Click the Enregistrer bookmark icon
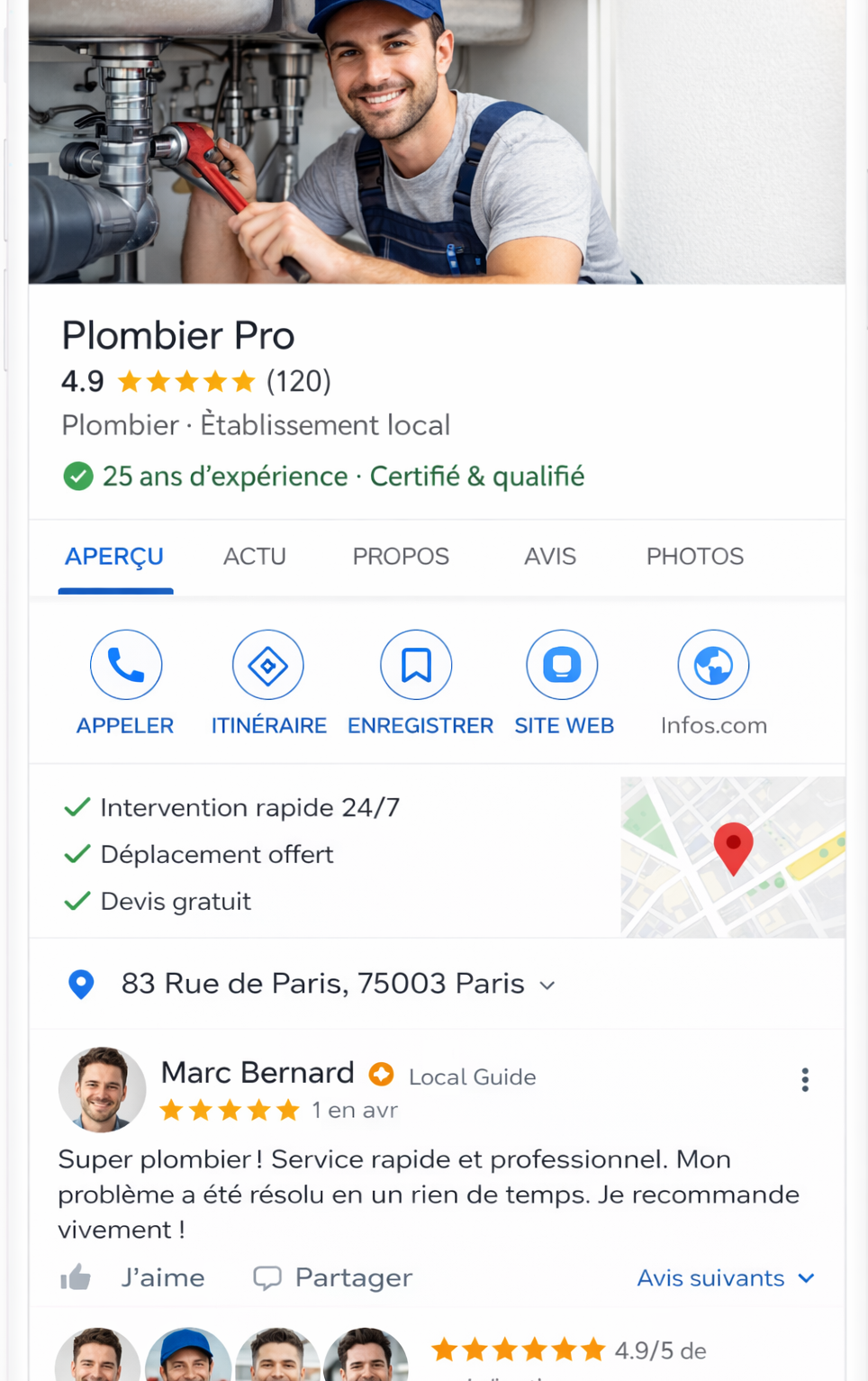 pos(416,664)
